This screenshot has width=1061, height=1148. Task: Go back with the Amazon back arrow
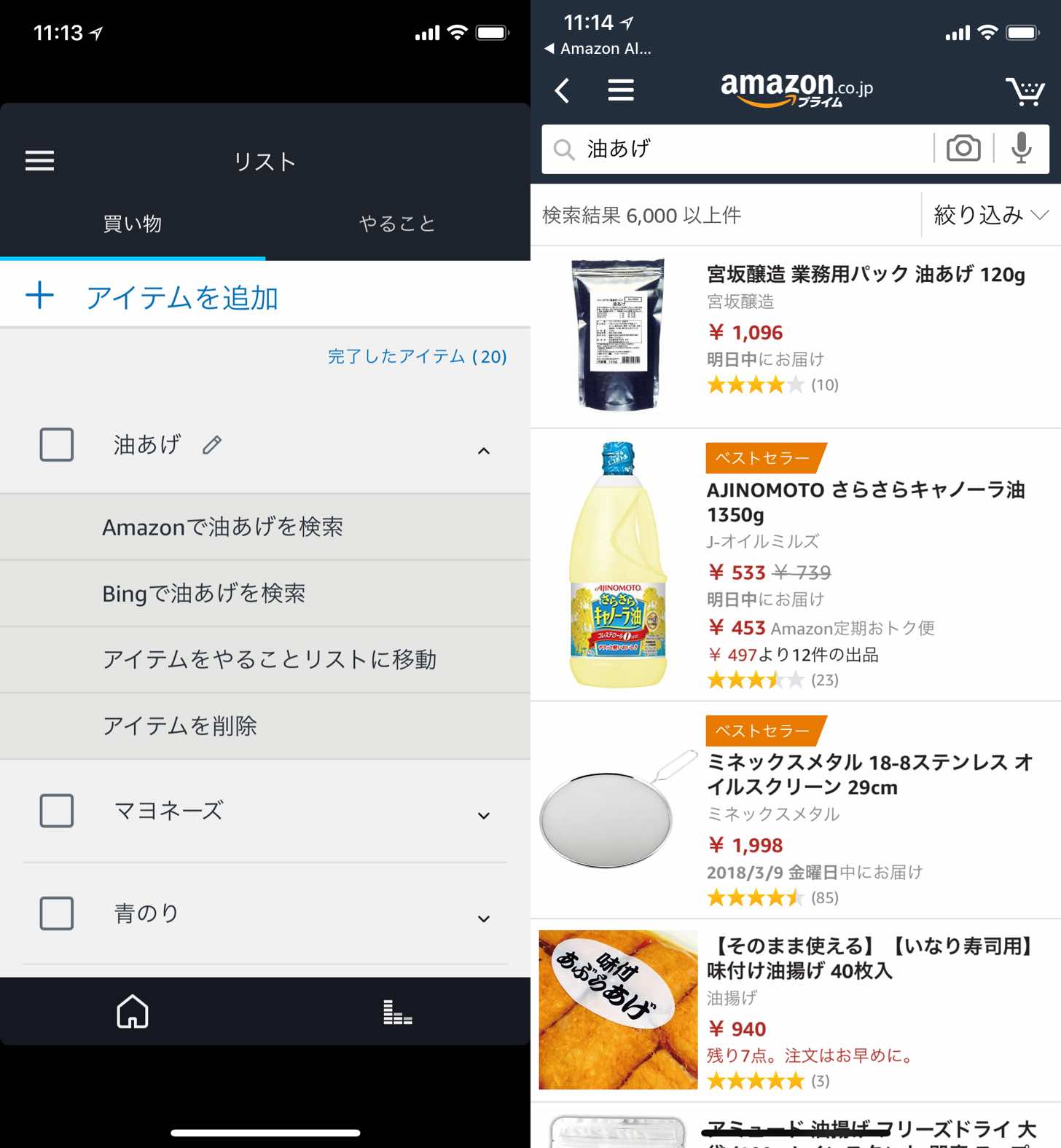[562, 91]
